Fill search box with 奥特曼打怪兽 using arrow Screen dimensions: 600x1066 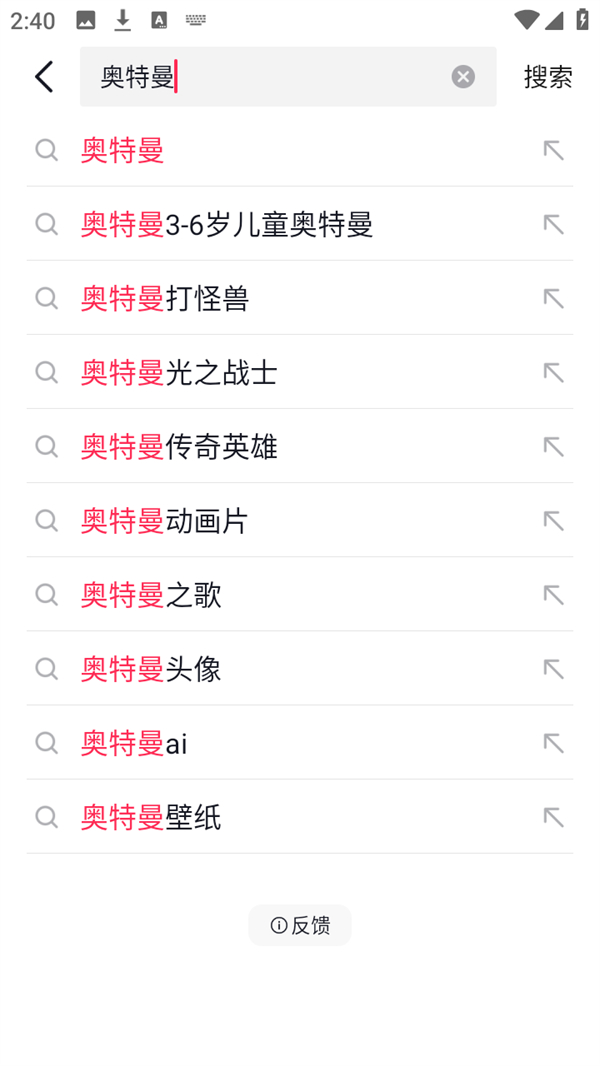(x=553, y=298)
